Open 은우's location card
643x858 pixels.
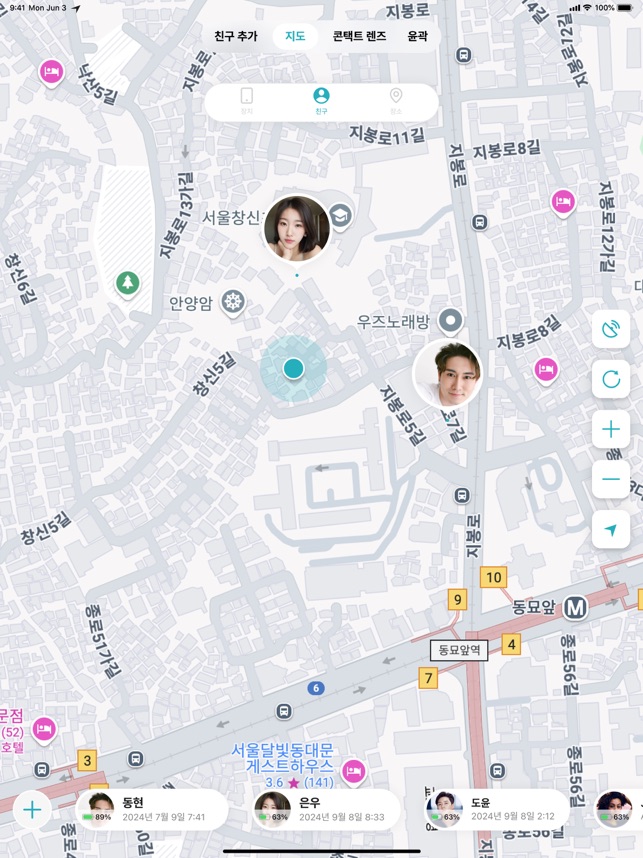tap(325, 809)
